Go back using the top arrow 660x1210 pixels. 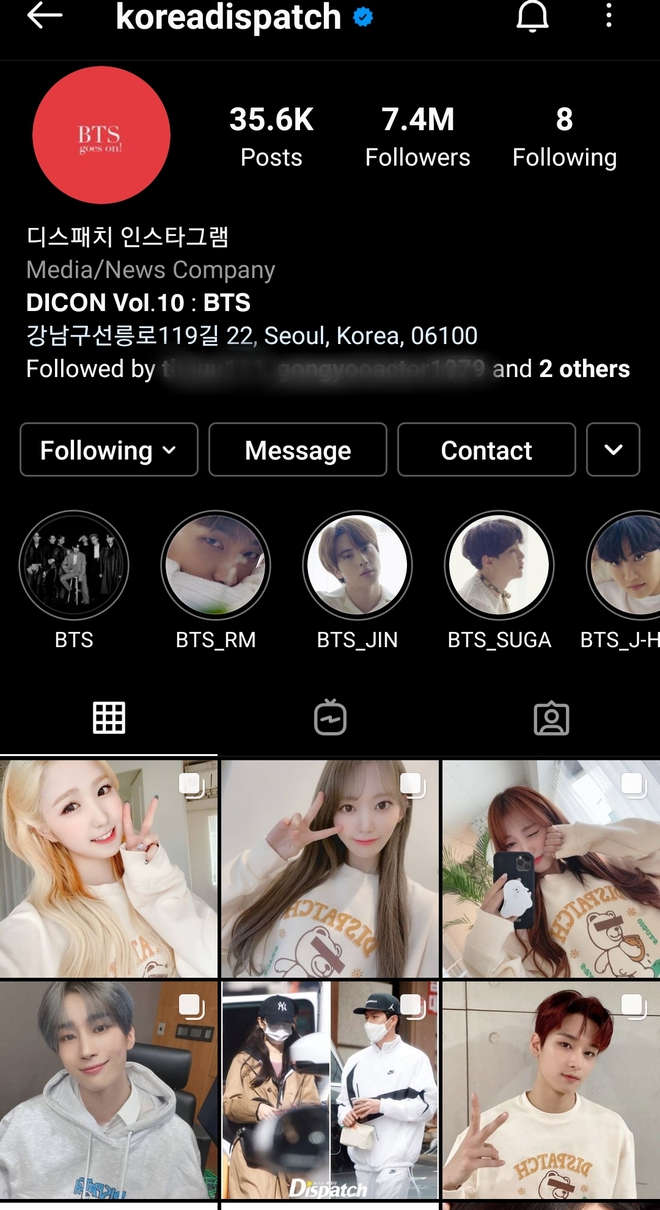pyautogui.click(x=44, y=16)
